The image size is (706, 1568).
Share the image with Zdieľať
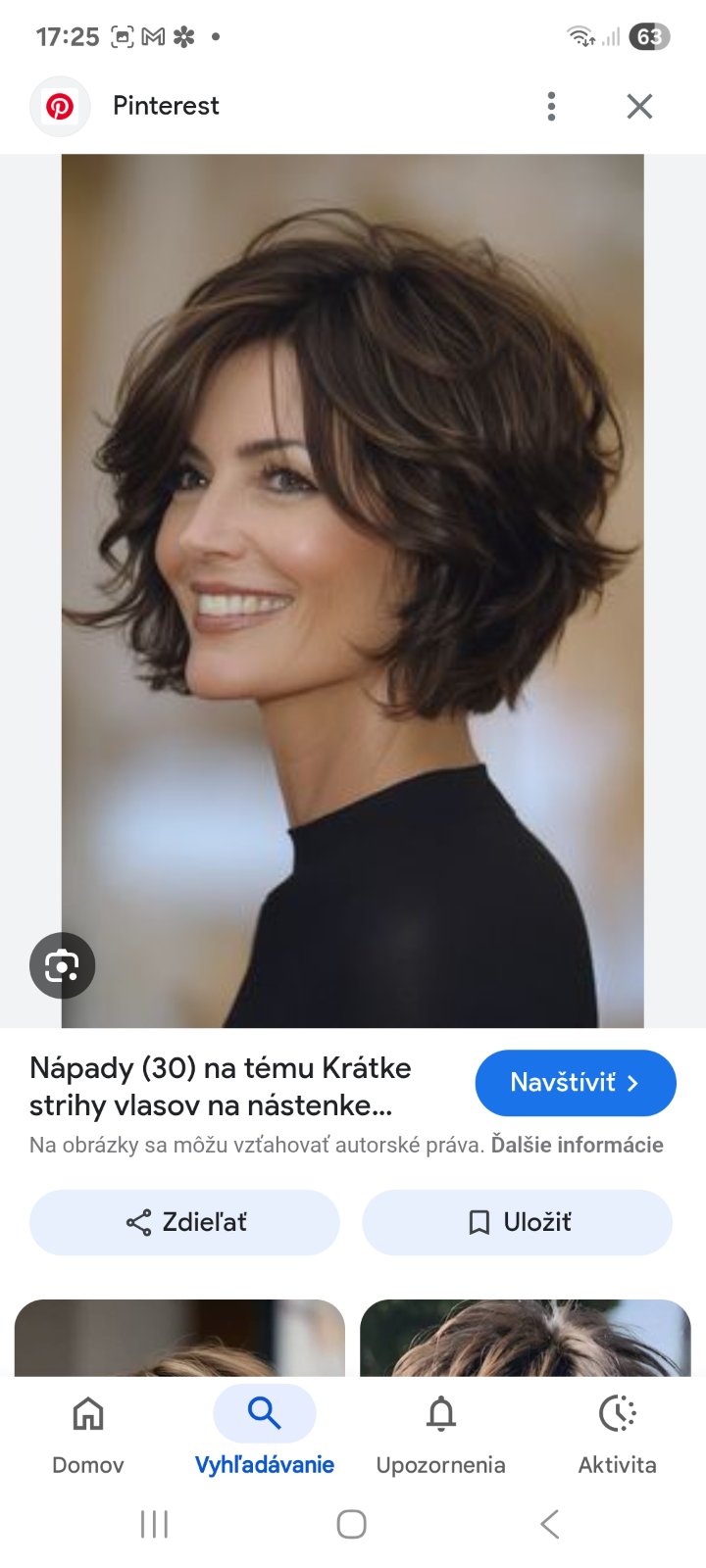(x=184, y=1222)
